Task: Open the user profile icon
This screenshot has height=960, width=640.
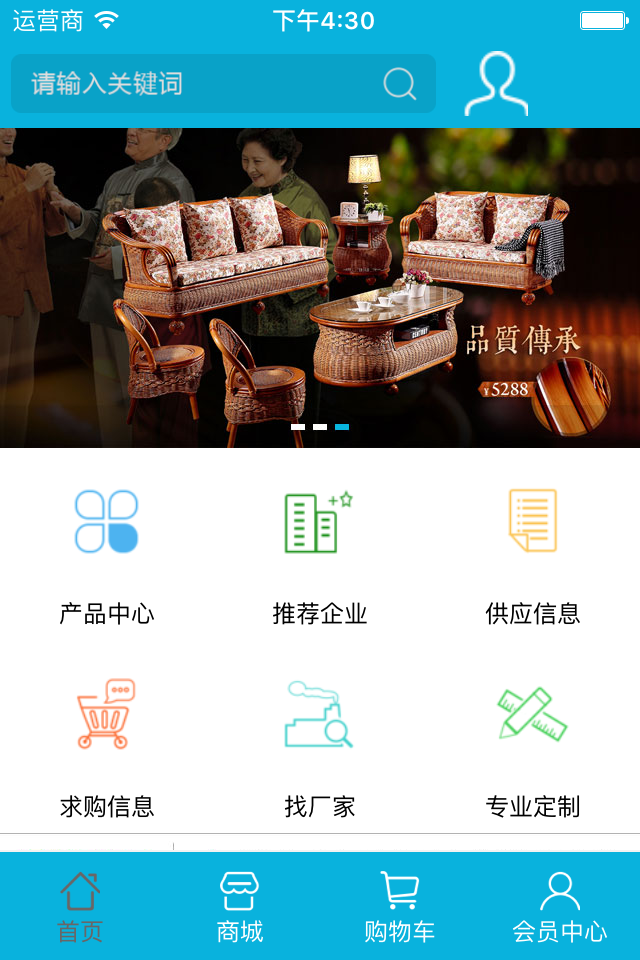Action: 496,84
